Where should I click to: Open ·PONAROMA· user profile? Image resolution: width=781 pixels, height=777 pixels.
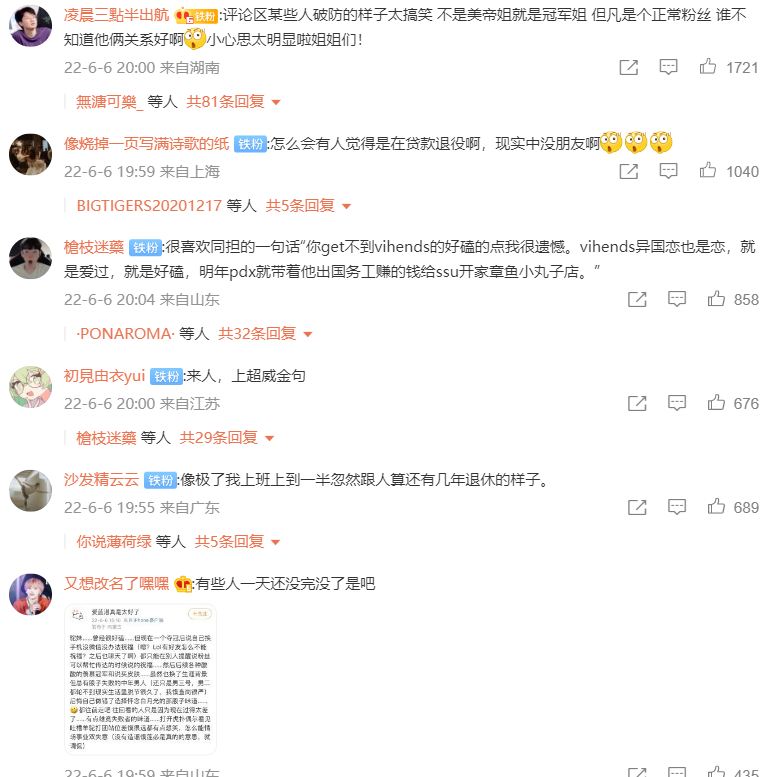pos(125,333)
